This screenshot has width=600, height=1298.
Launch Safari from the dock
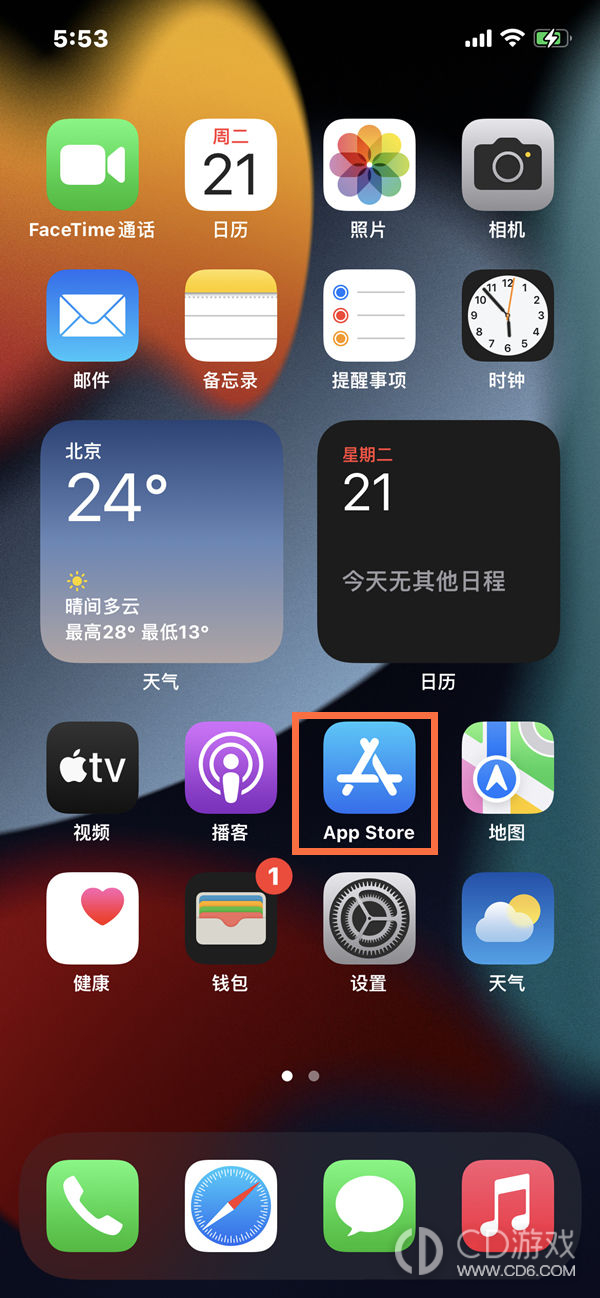coord(231,1206)
